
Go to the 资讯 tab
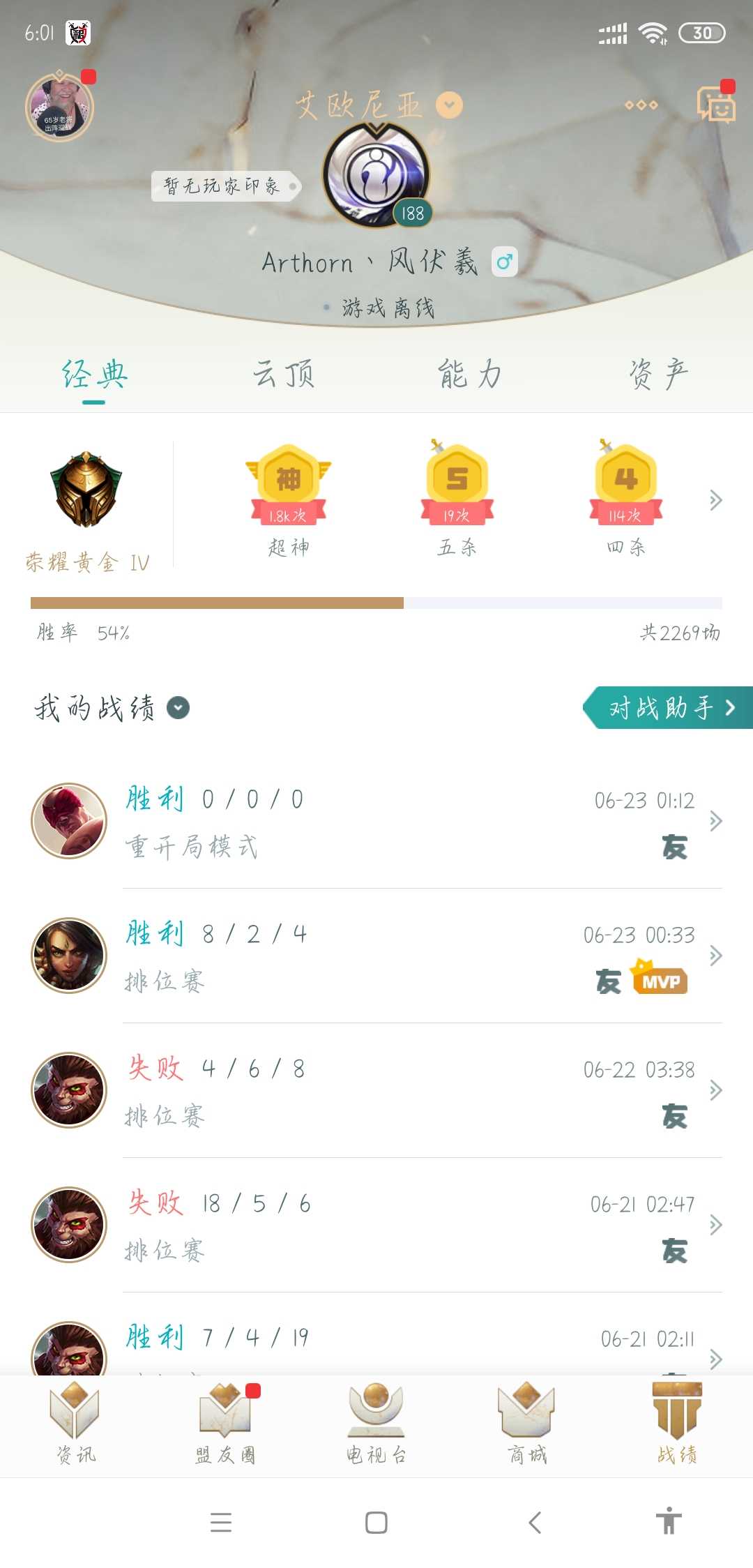coord(75,1423)
